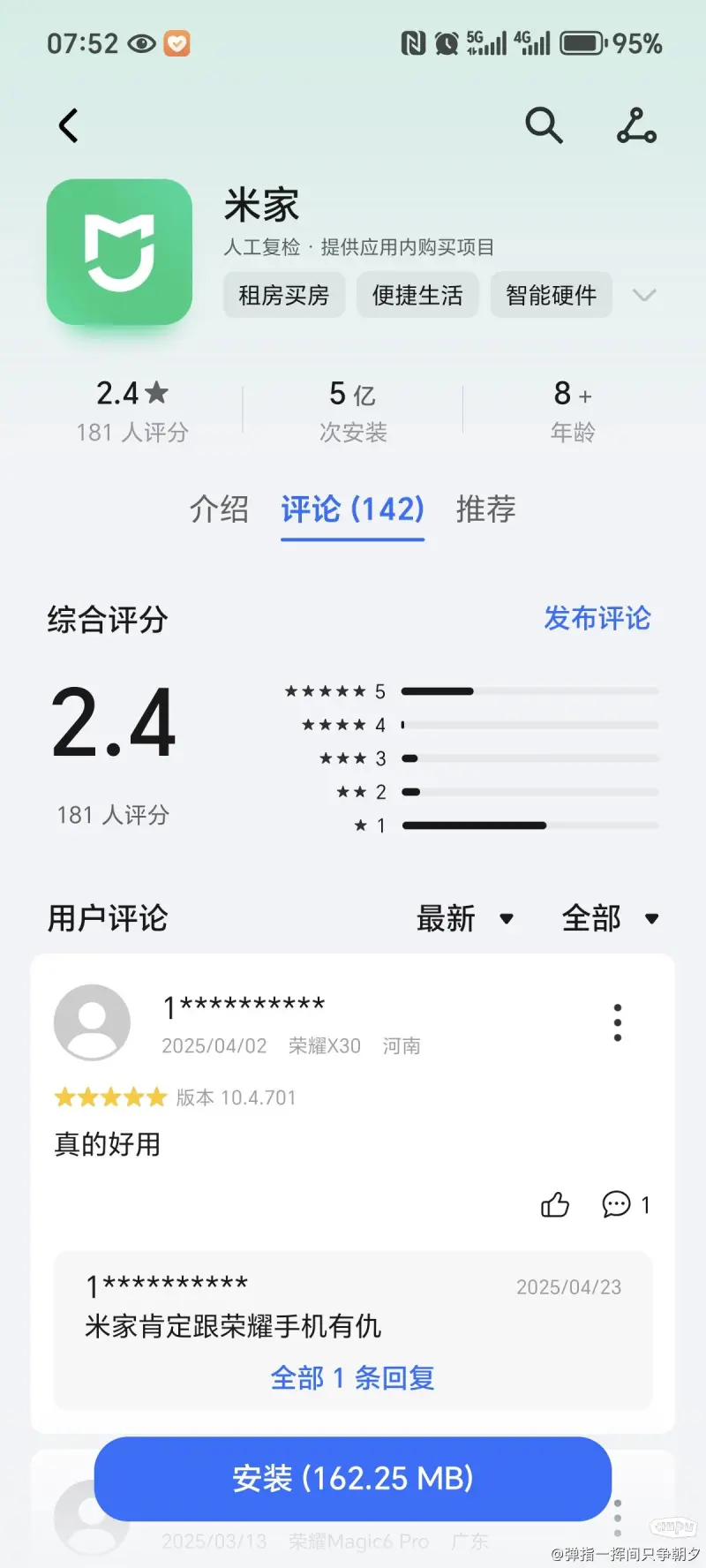This screenshot has width=706, height=1568.
Task: Open the overflow menu on 真的好用 review
Action: point(618,1022)
